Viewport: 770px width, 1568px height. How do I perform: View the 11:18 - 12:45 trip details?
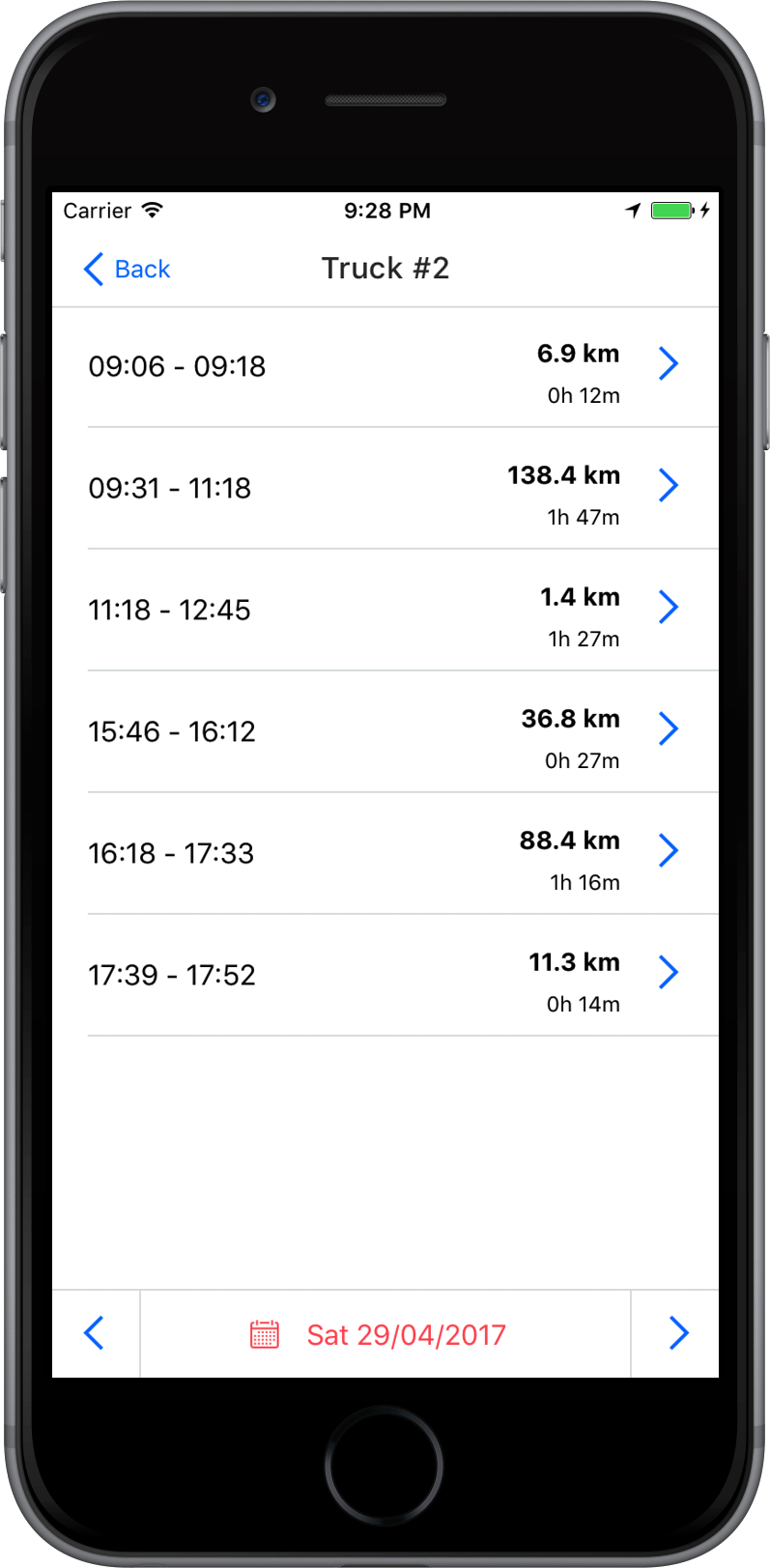point(385,611)
